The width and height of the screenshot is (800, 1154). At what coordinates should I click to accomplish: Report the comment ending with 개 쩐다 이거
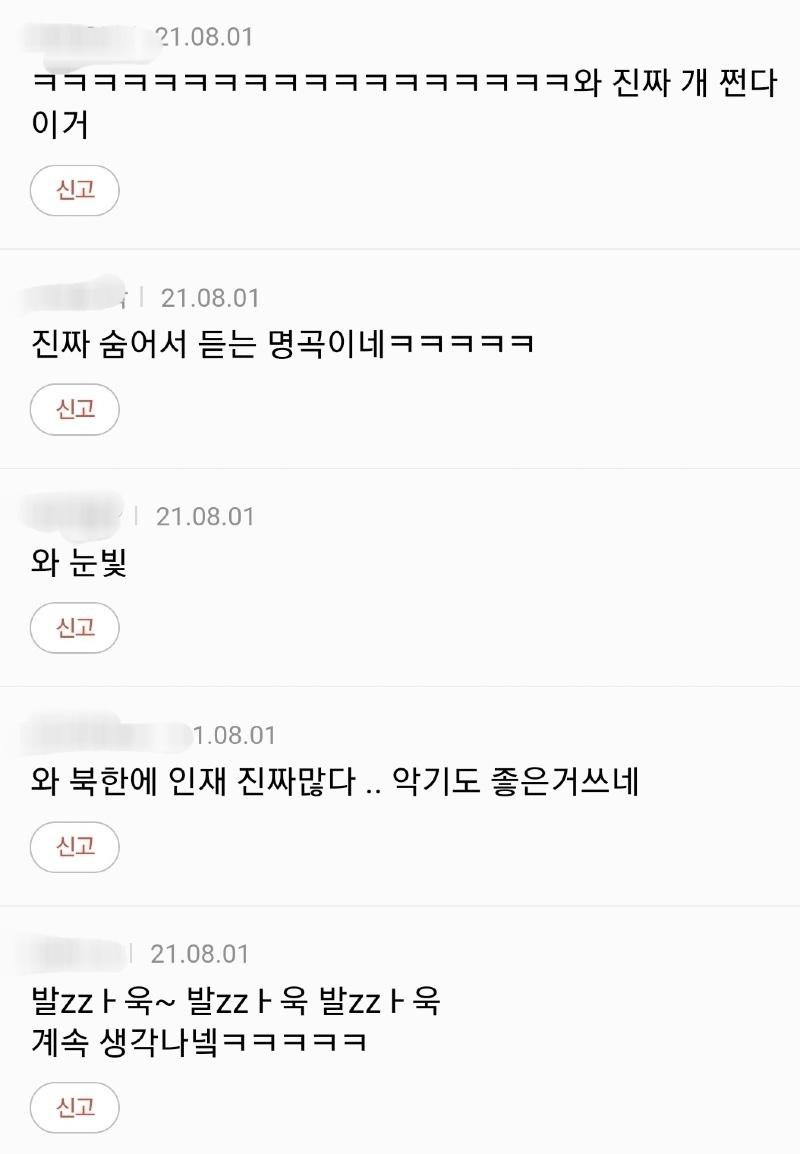75,190
